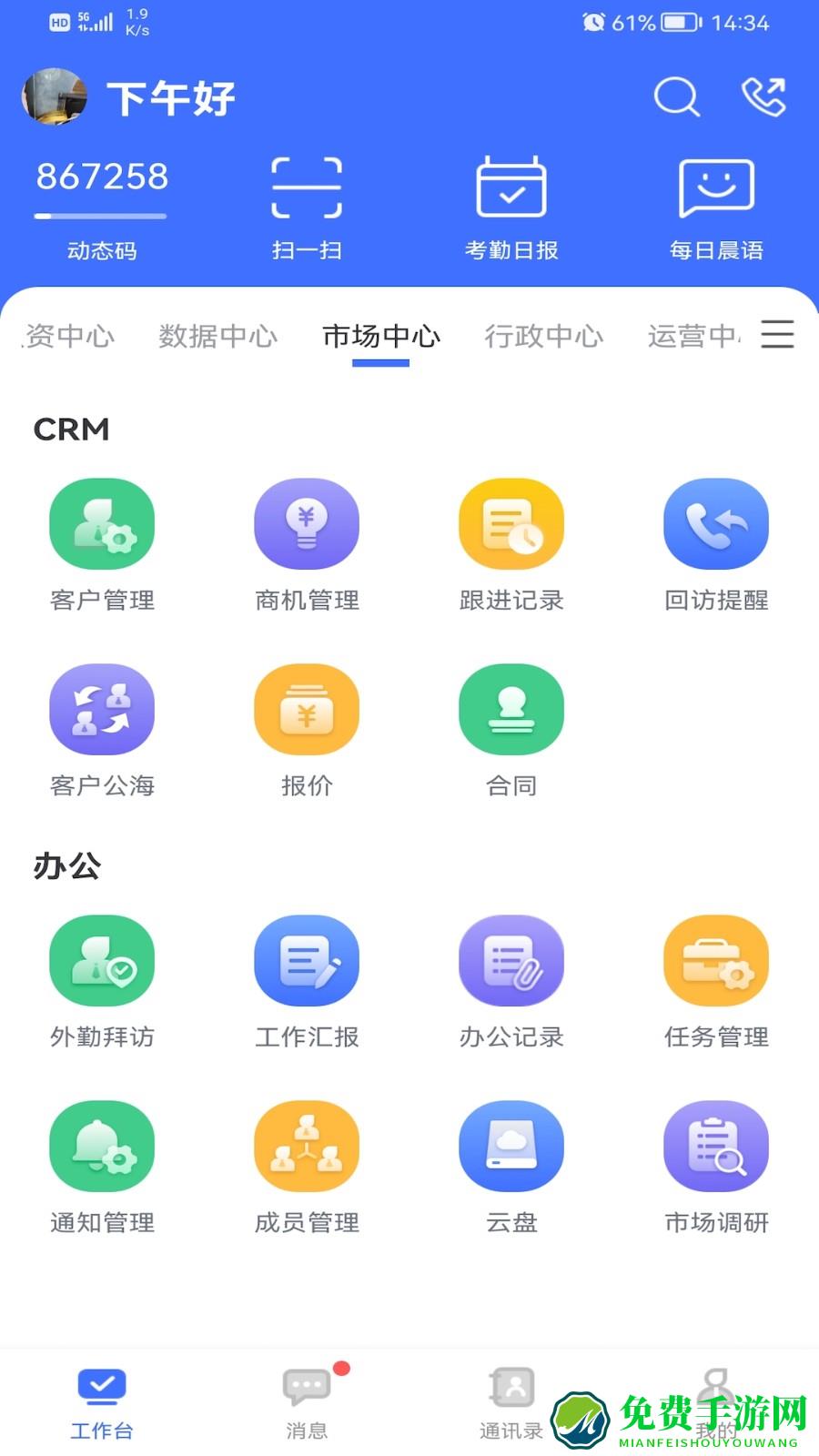
Task: Tap the phone call icon in the header
Action: (763, 96)
